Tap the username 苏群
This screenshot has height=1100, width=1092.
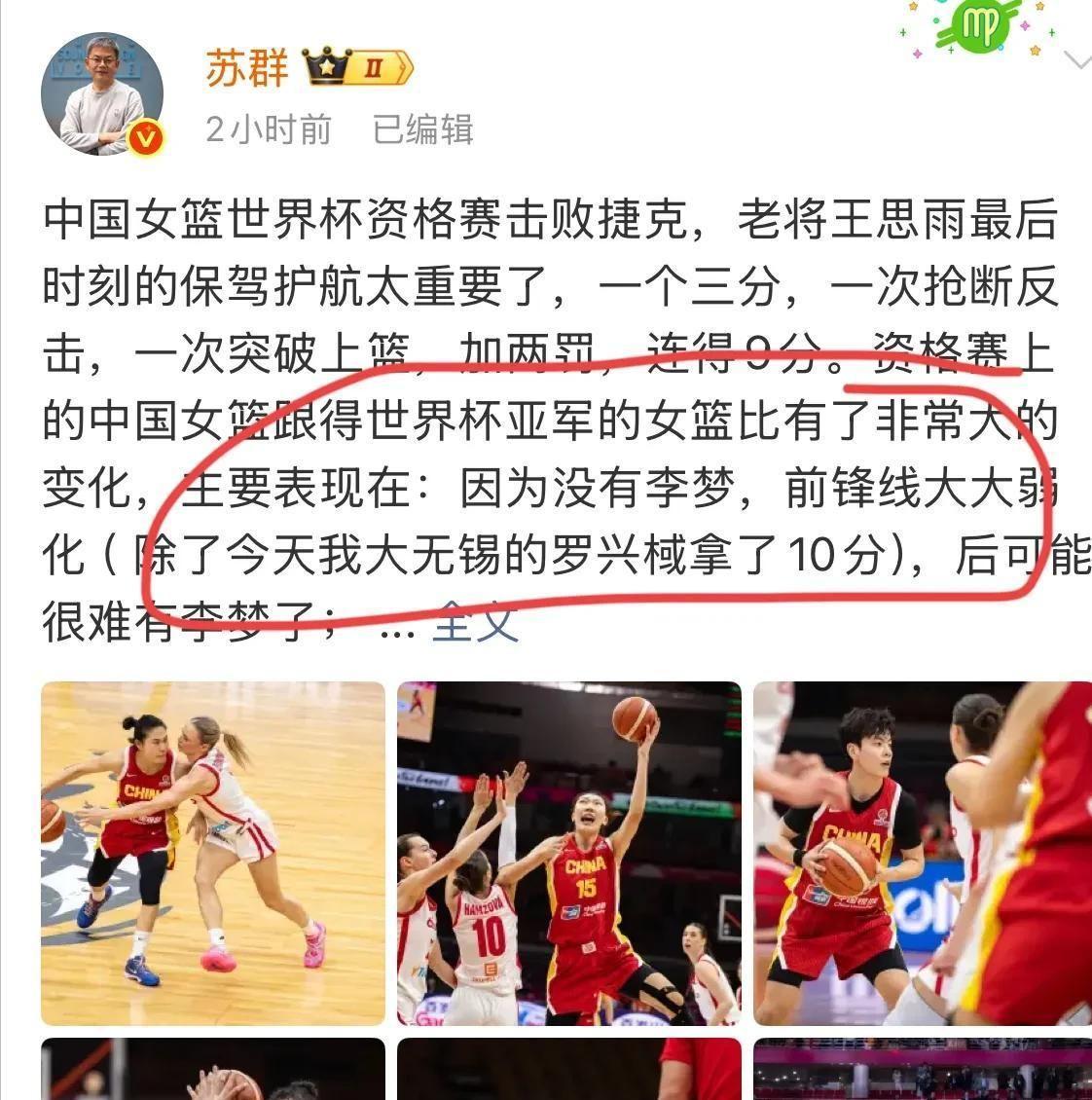pos(247,67)
